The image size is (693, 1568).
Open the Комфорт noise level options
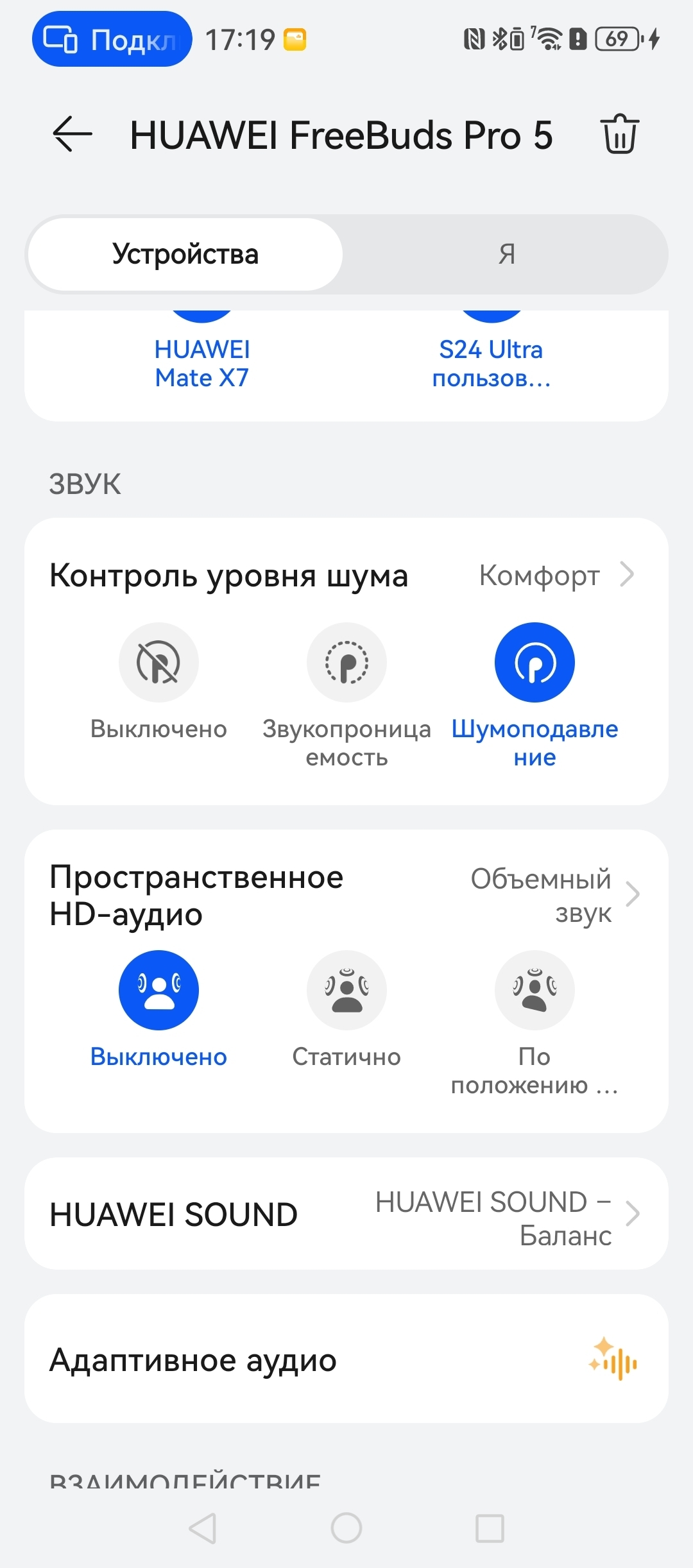click(x=556, y=575)
